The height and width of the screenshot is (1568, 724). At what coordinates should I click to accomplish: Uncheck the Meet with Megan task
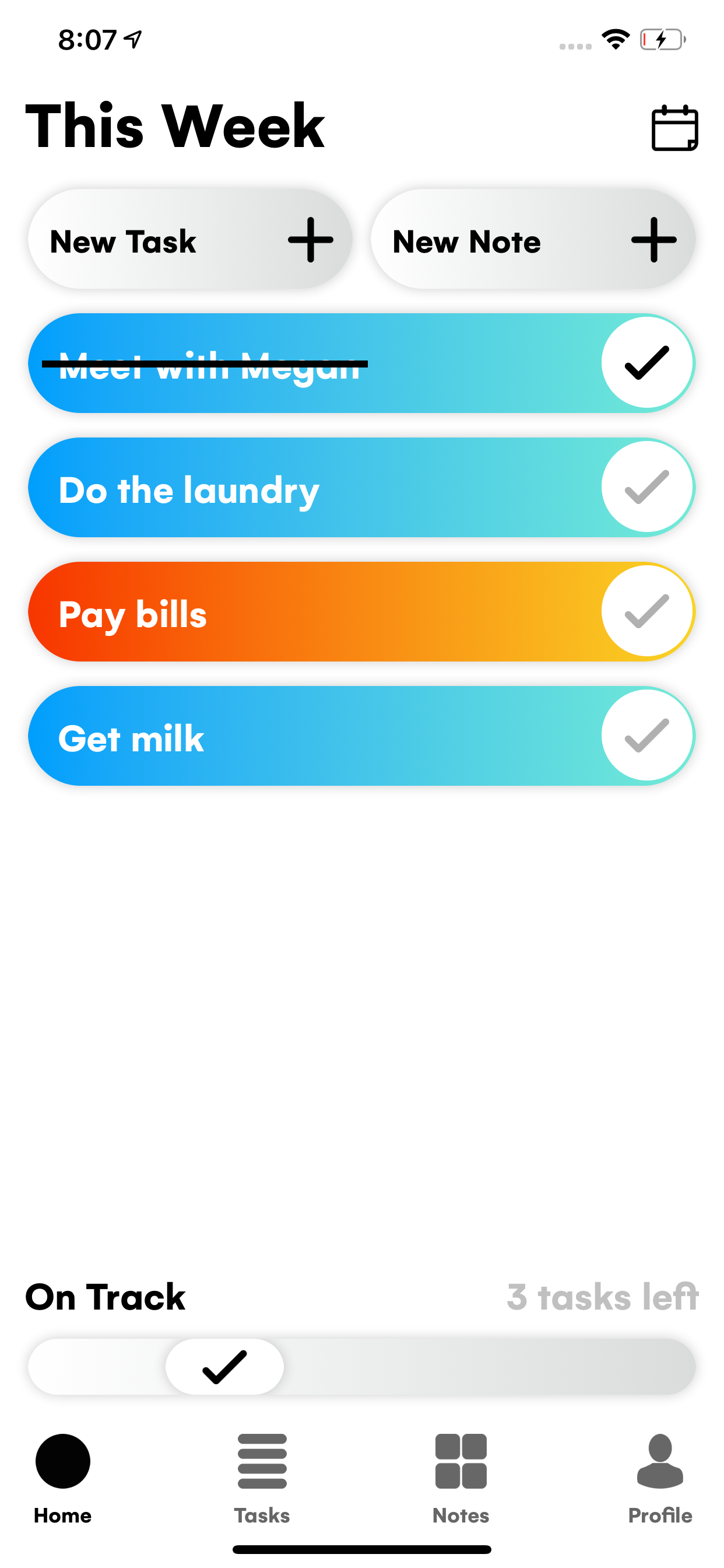coord(646,363)
